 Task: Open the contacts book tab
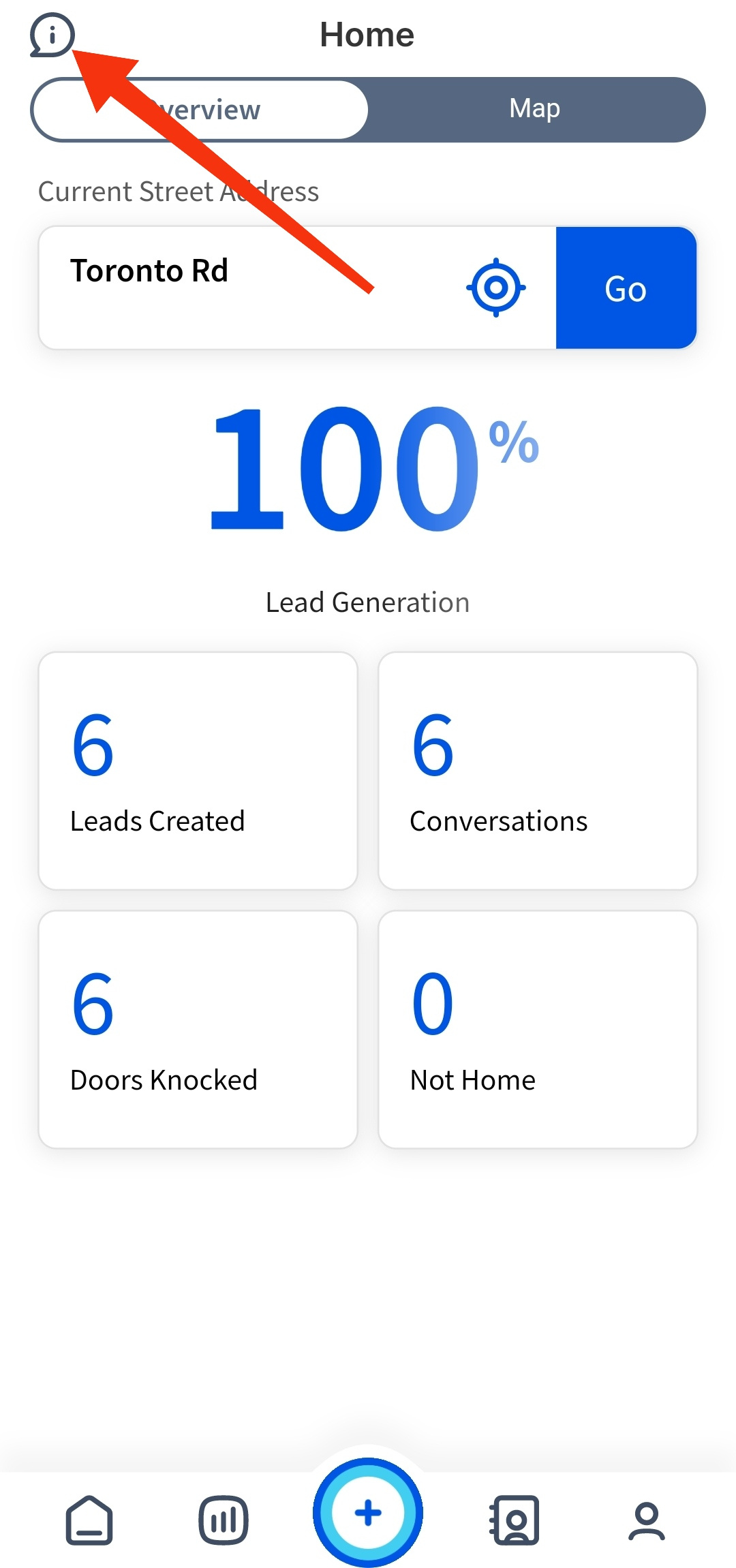pyautogui.click(x=515, y=1520)
